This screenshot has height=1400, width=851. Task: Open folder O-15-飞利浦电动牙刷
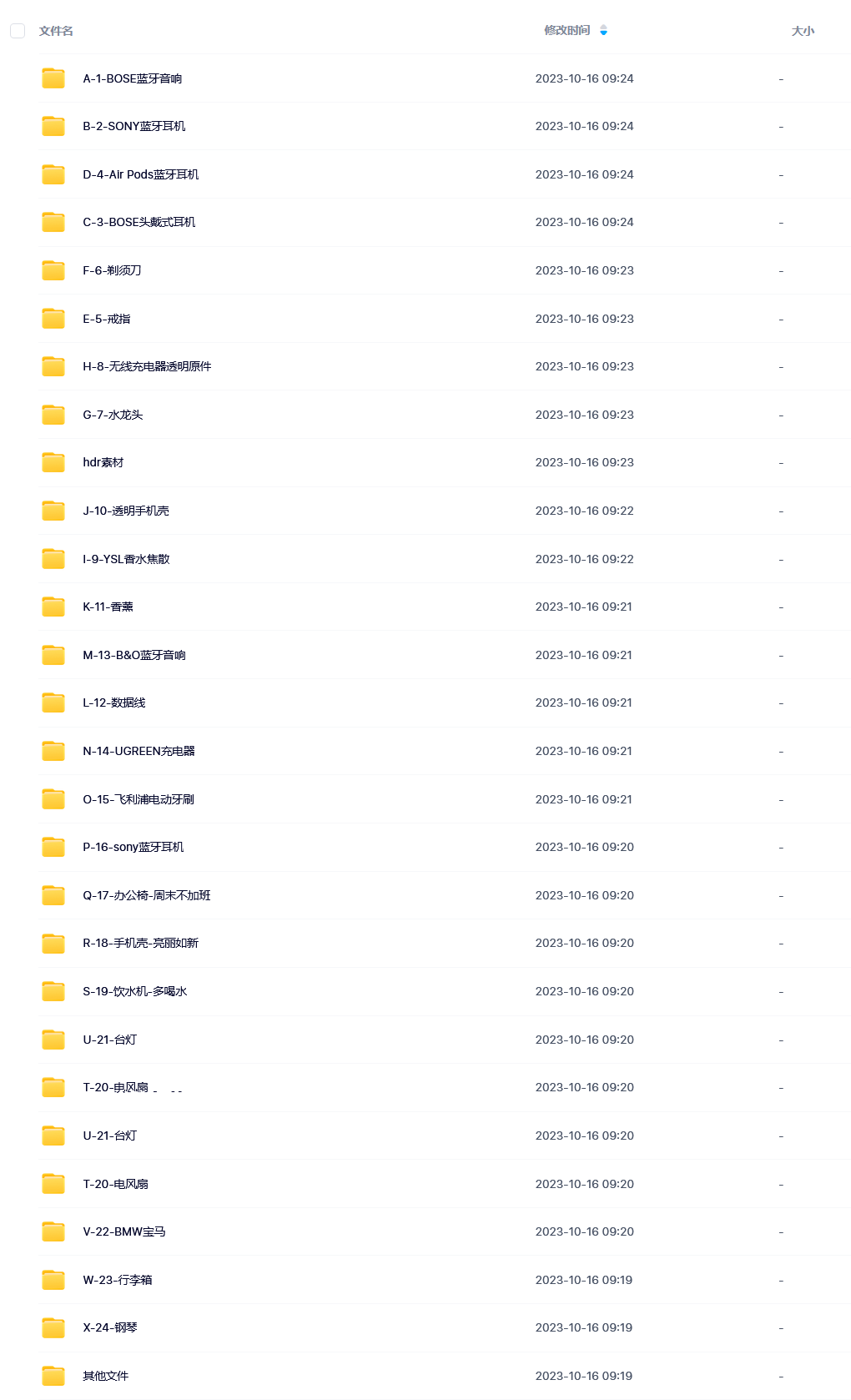point(138,799)
